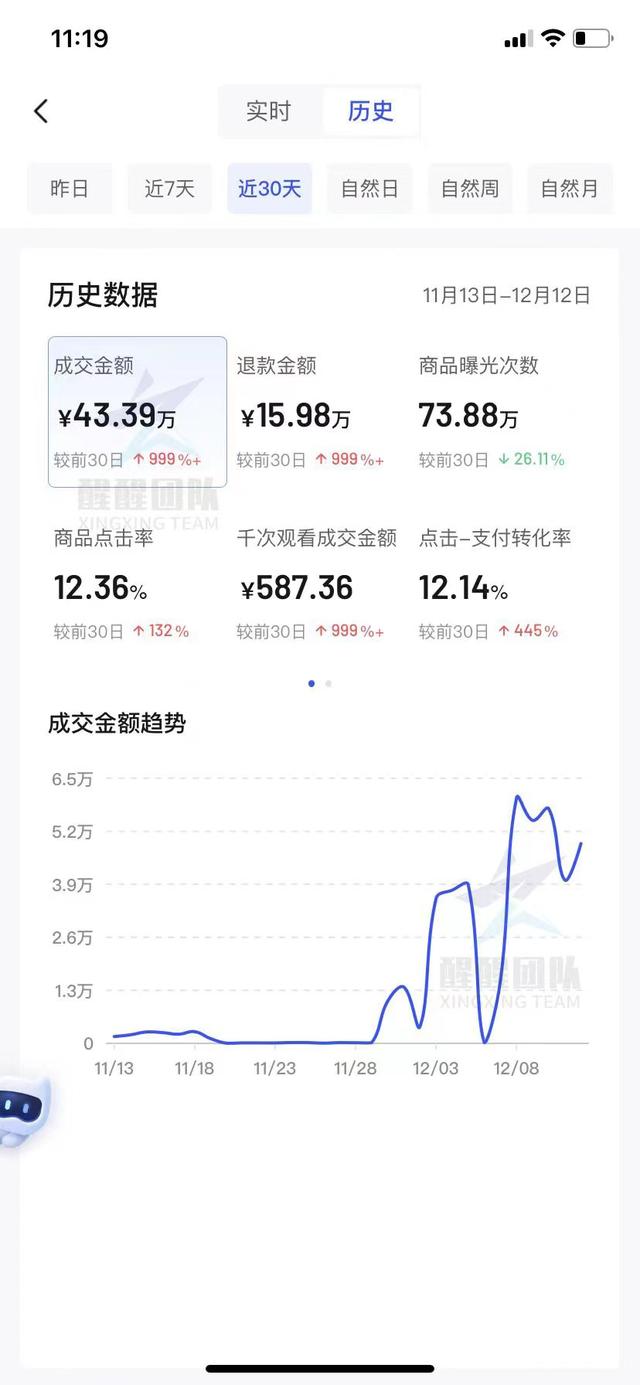This screenshot has height=1385, width=640.
Task: Select the 点击-支付转化率 card
Action: [x=500, y=584]
